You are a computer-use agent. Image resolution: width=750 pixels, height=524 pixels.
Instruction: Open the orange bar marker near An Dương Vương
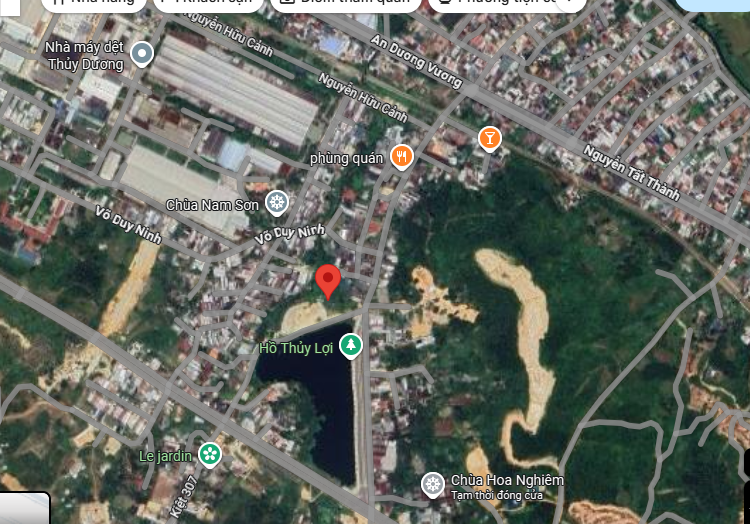pyautogui.click(x=490, y=138)
